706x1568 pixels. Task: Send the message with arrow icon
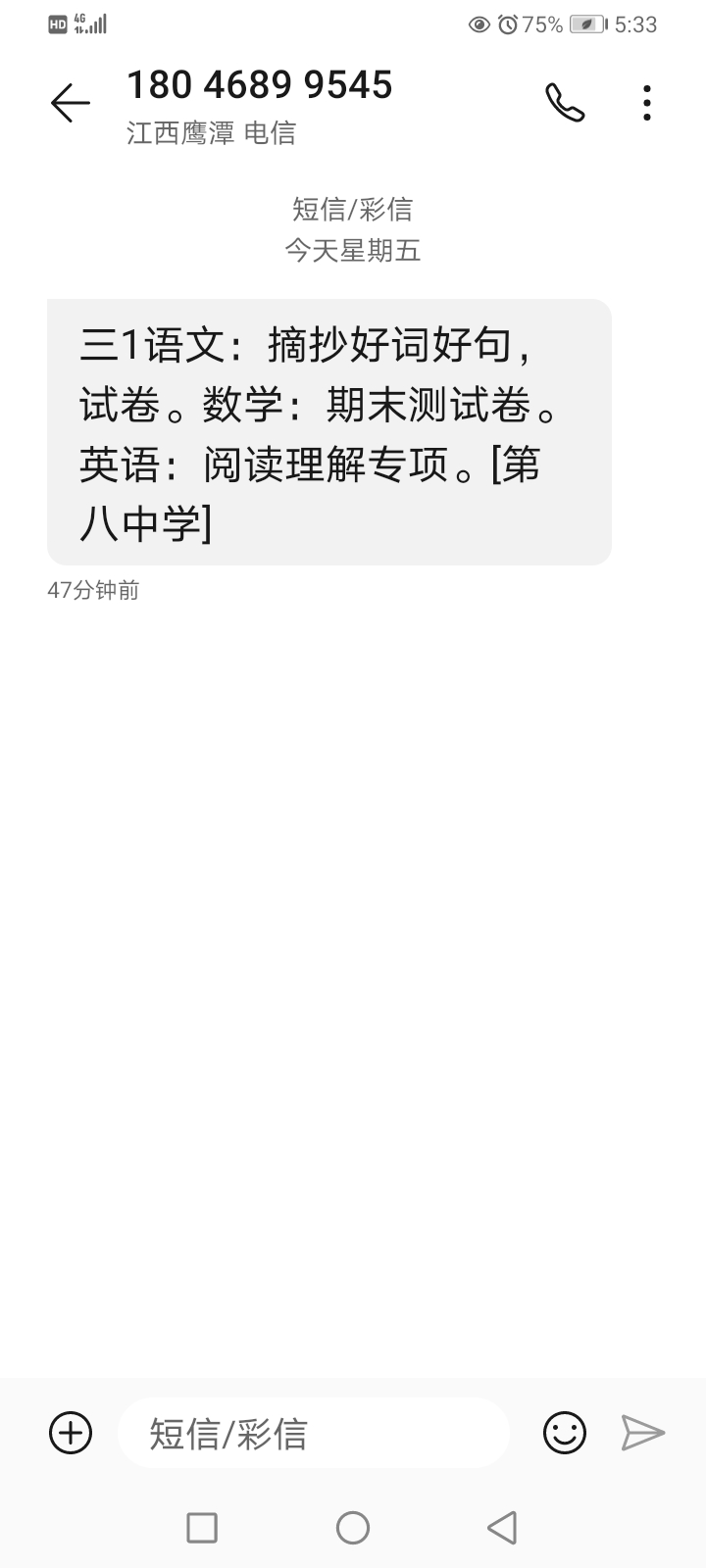pos(643,1434)
